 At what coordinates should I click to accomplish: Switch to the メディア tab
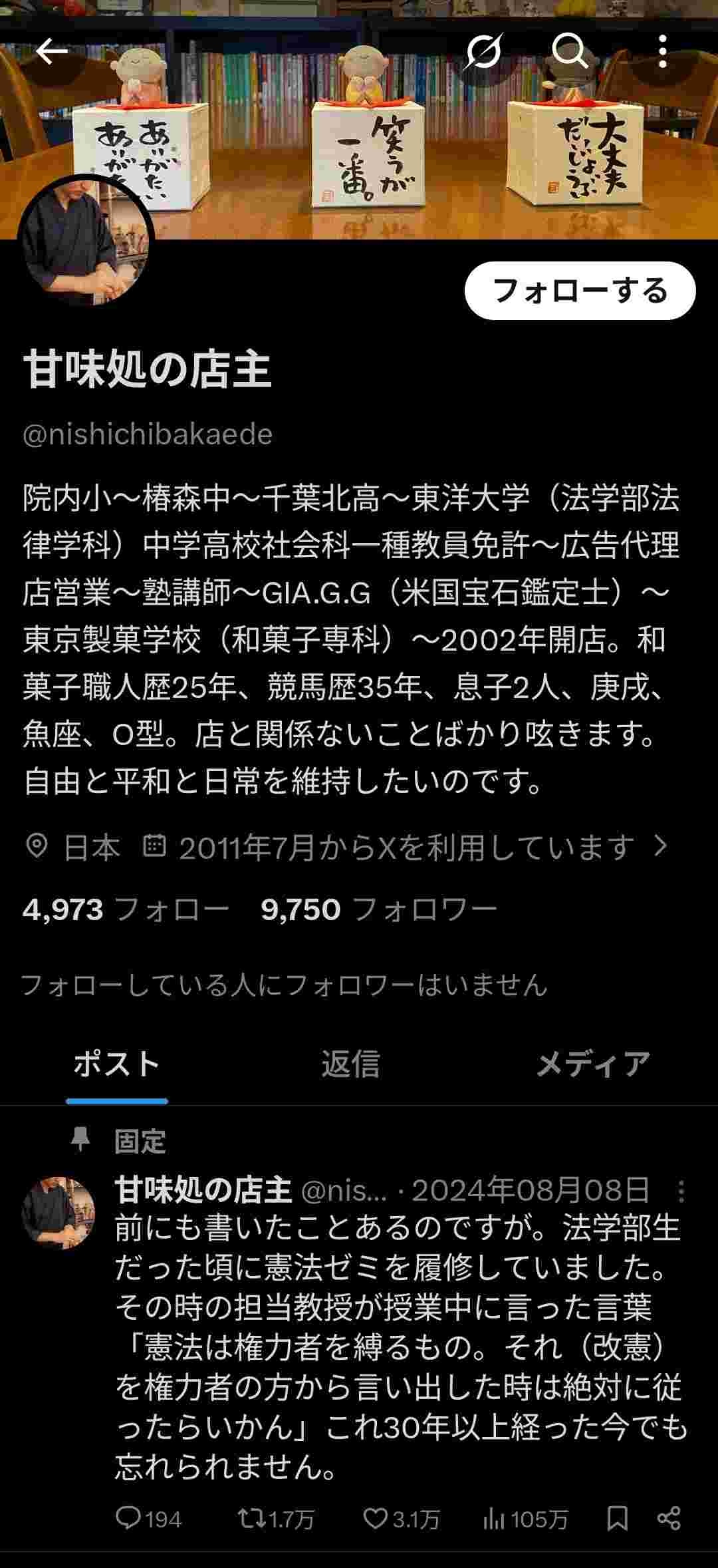tap(592, 1064)
